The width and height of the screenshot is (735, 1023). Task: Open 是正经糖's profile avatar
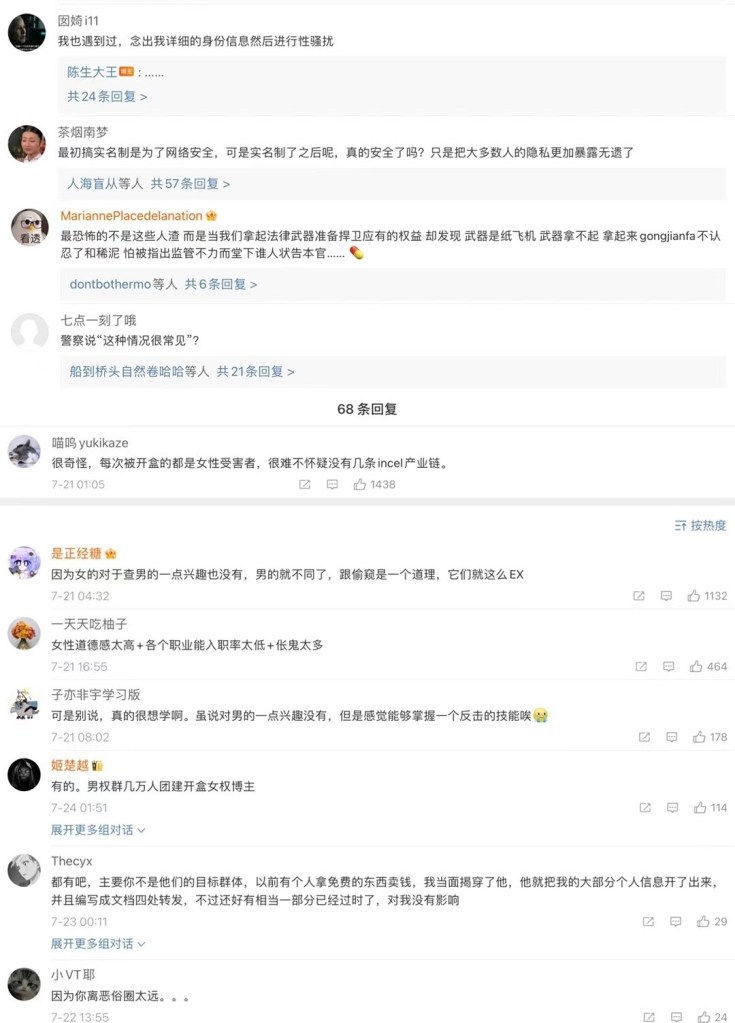click(24, 563)
